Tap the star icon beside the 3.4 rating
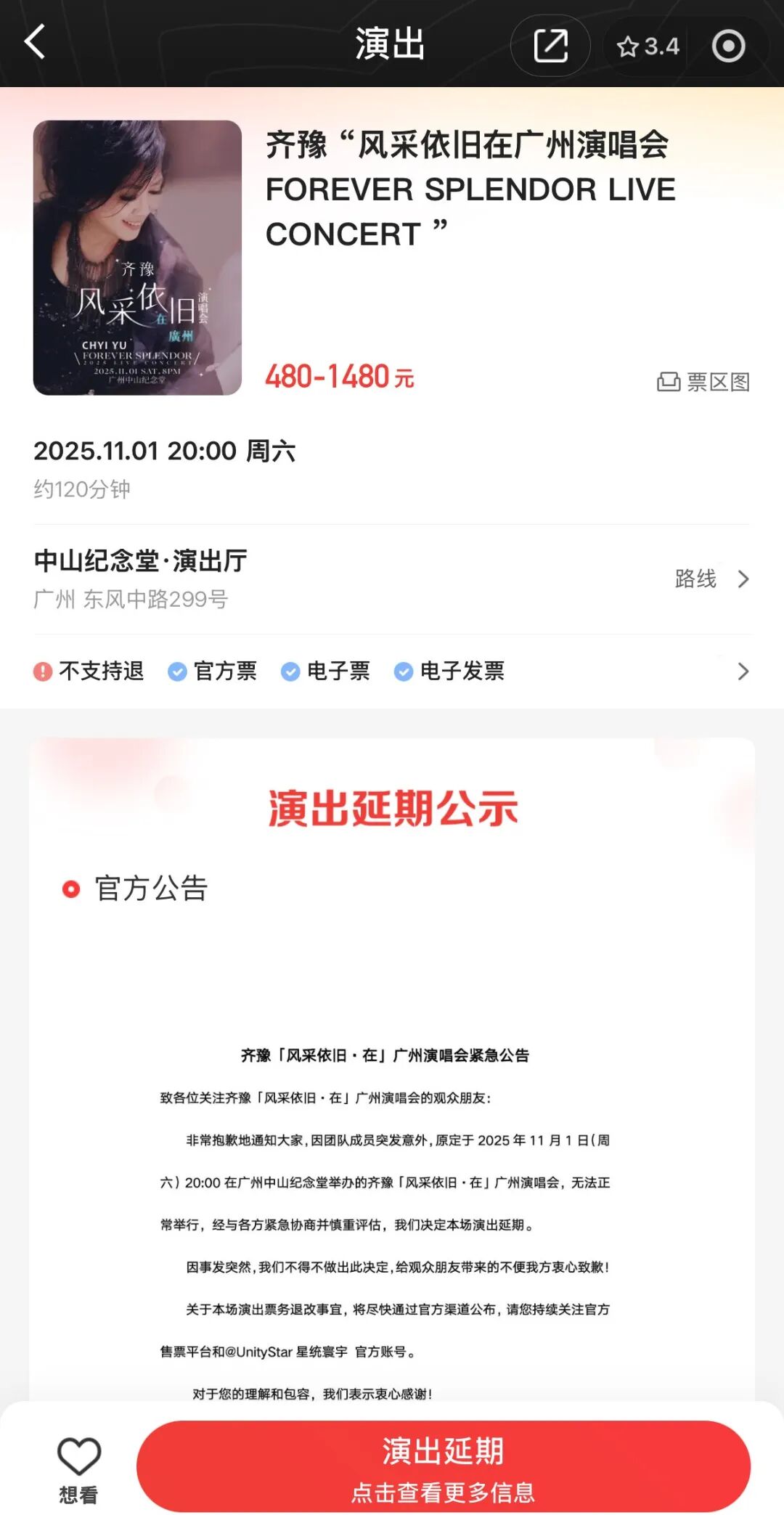Screen dimensions: 784x1515 point(629,44)
